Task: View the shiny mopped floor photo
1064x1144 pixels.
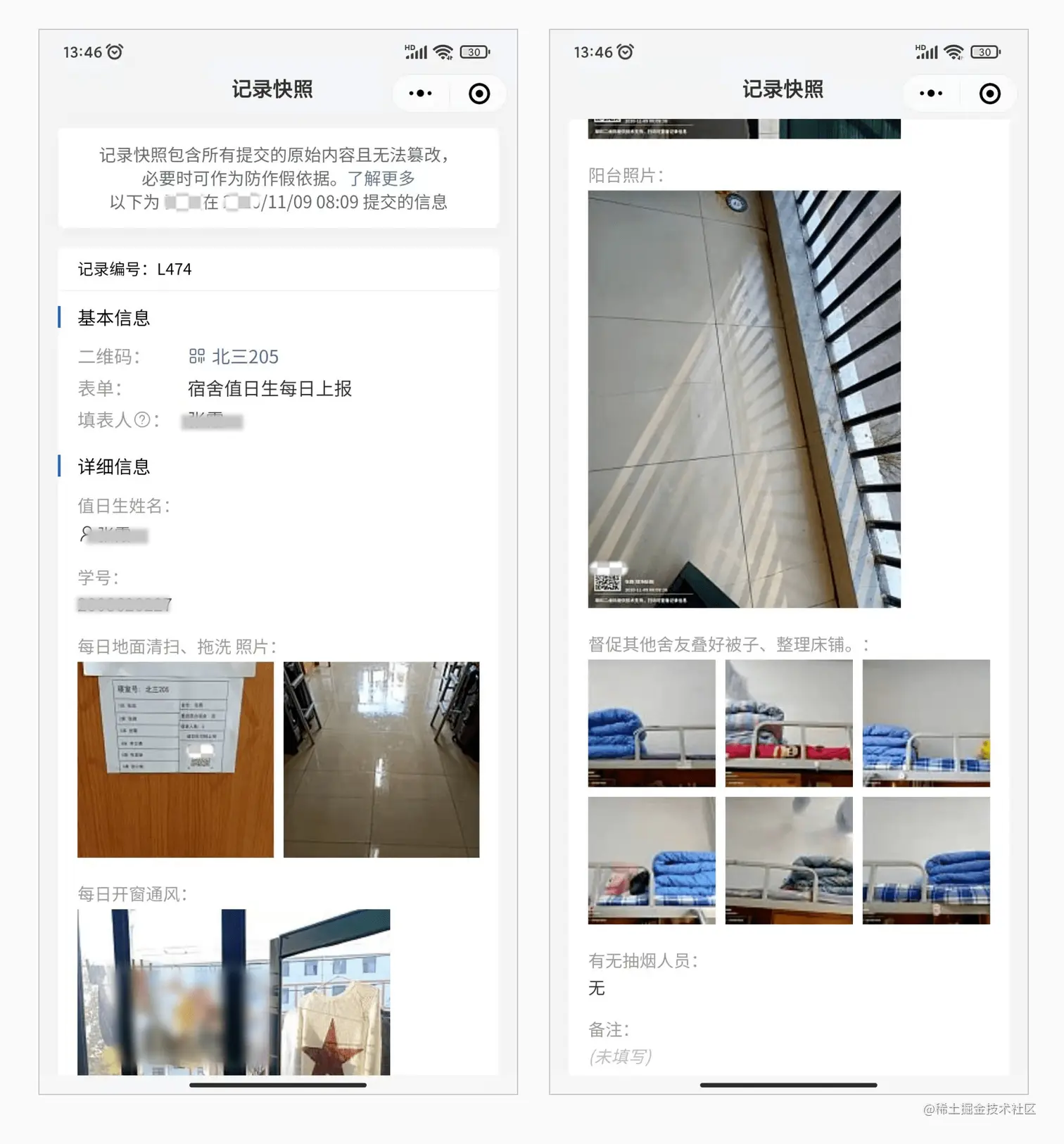Action: pos(381,759)
